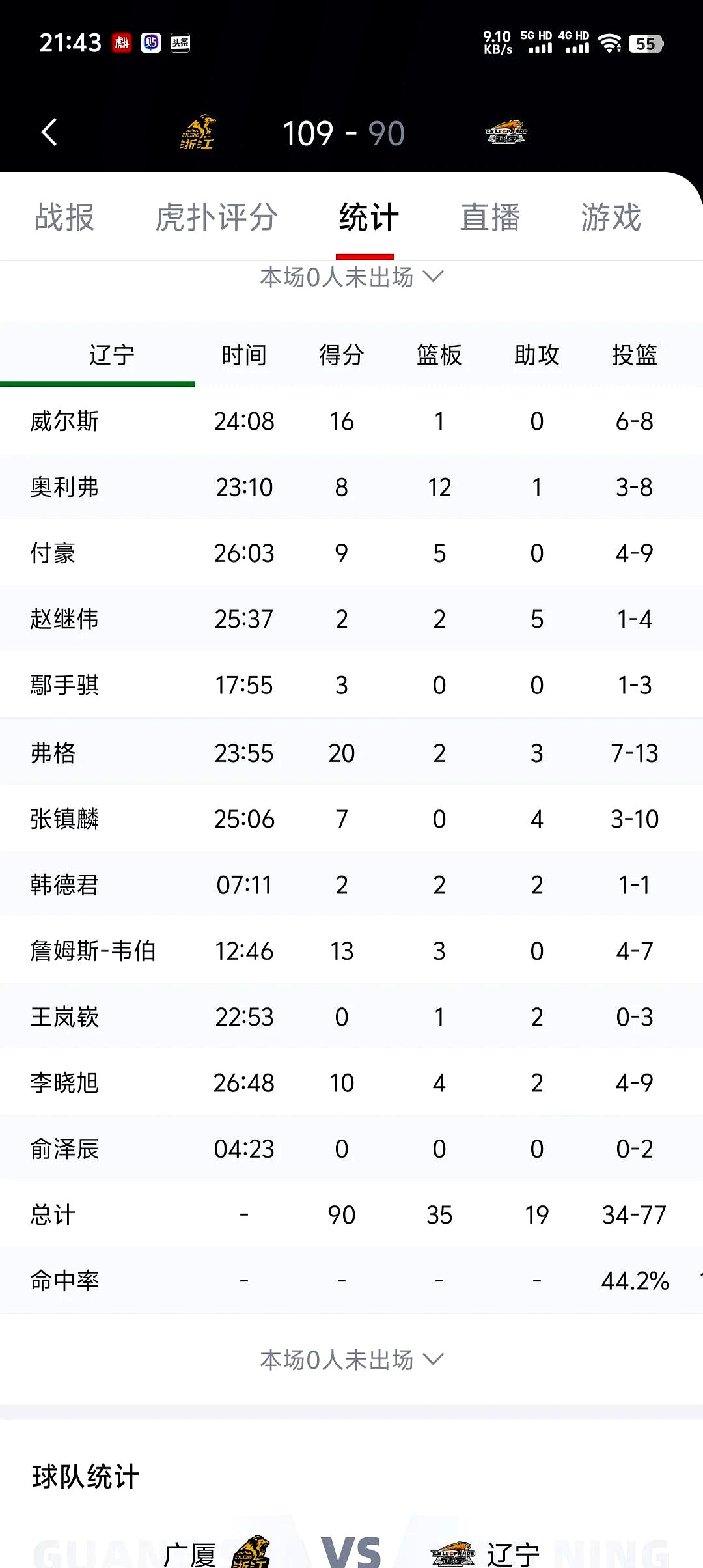
Task: Open the Hupu notification icon in the status bar
Action: click(x=121, y=43)
